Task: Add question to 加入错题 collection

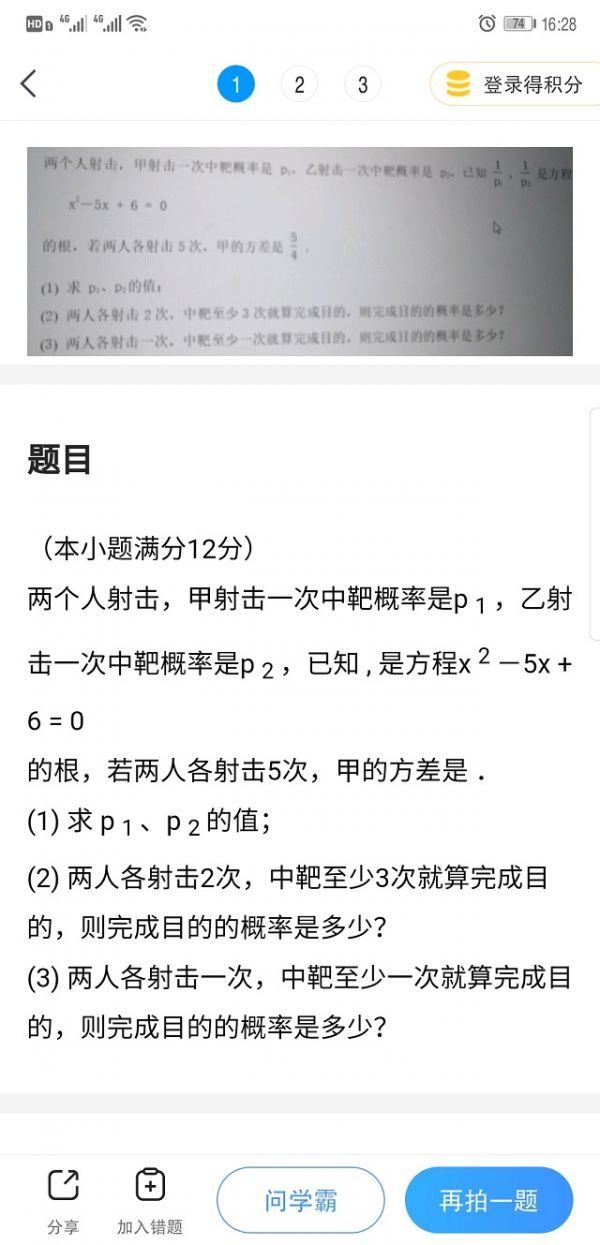Action: (150, 1201)
